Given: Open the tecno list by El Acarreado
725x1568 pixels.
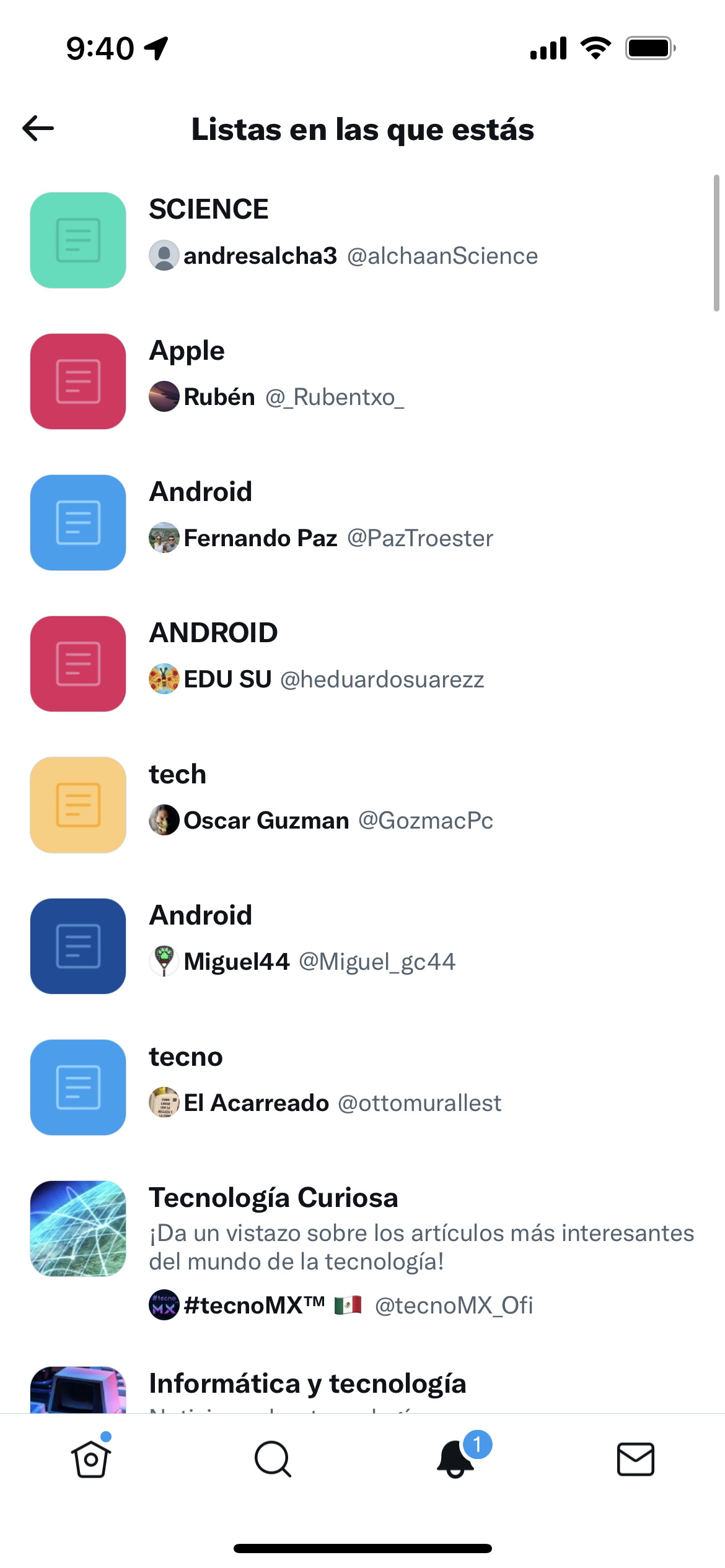Looking at the screenshot, I should click(362, 1087).
